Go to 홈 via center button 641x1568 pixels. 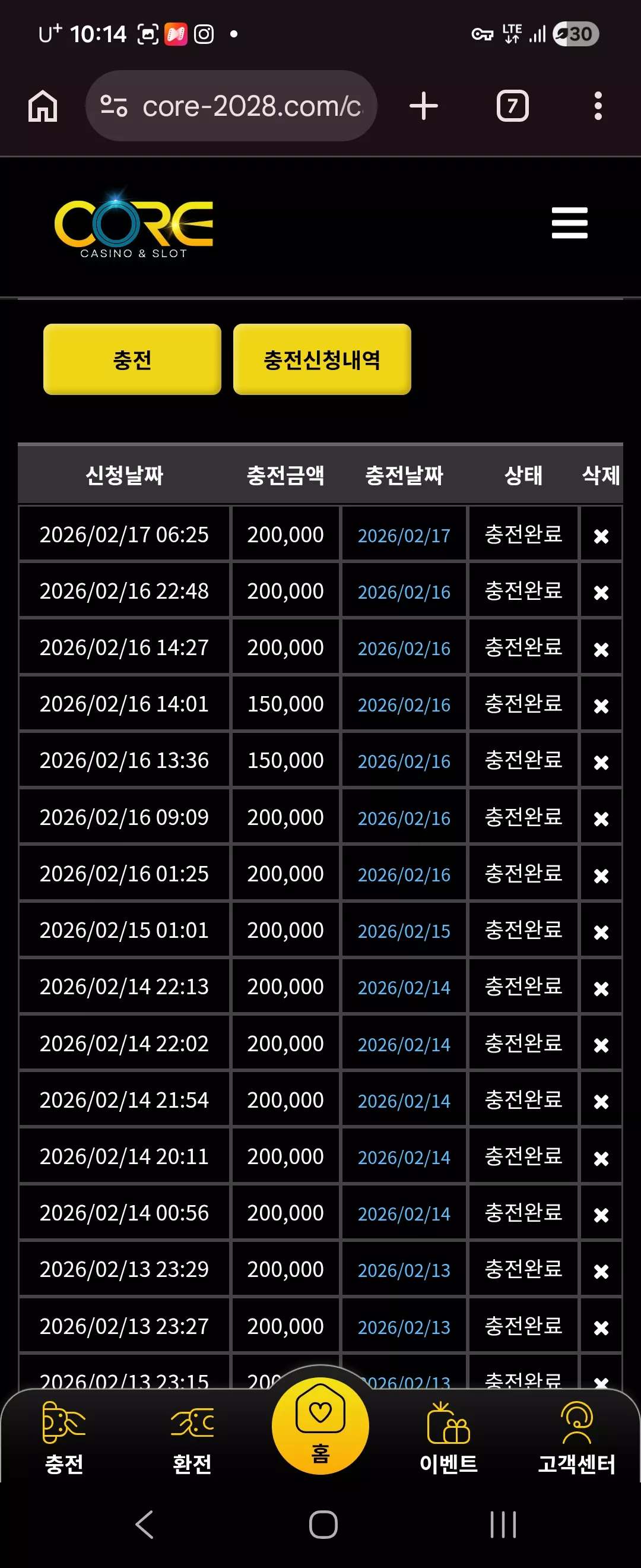point(320,1425)
